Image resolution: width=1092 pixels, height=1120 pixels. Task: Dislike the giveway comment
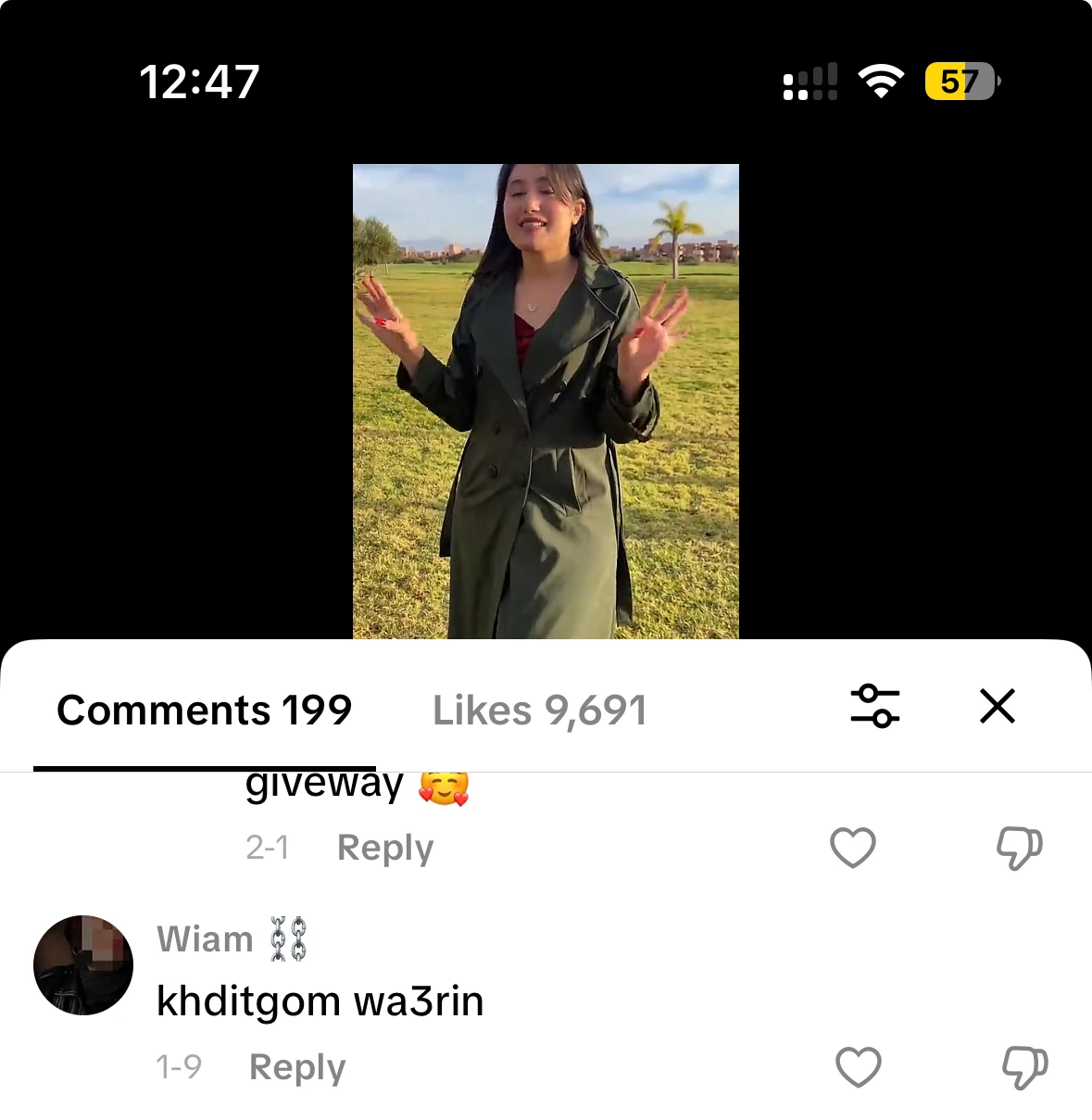[x=1019, y=848]
